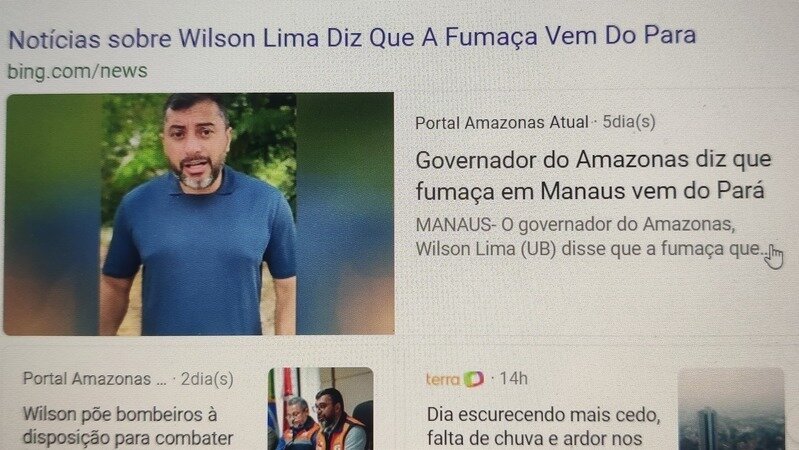The image size is (799, 450).
Task: Open the 'Wilson põe bombeiros à disposição' news card
Action: [x=127, y=425]
